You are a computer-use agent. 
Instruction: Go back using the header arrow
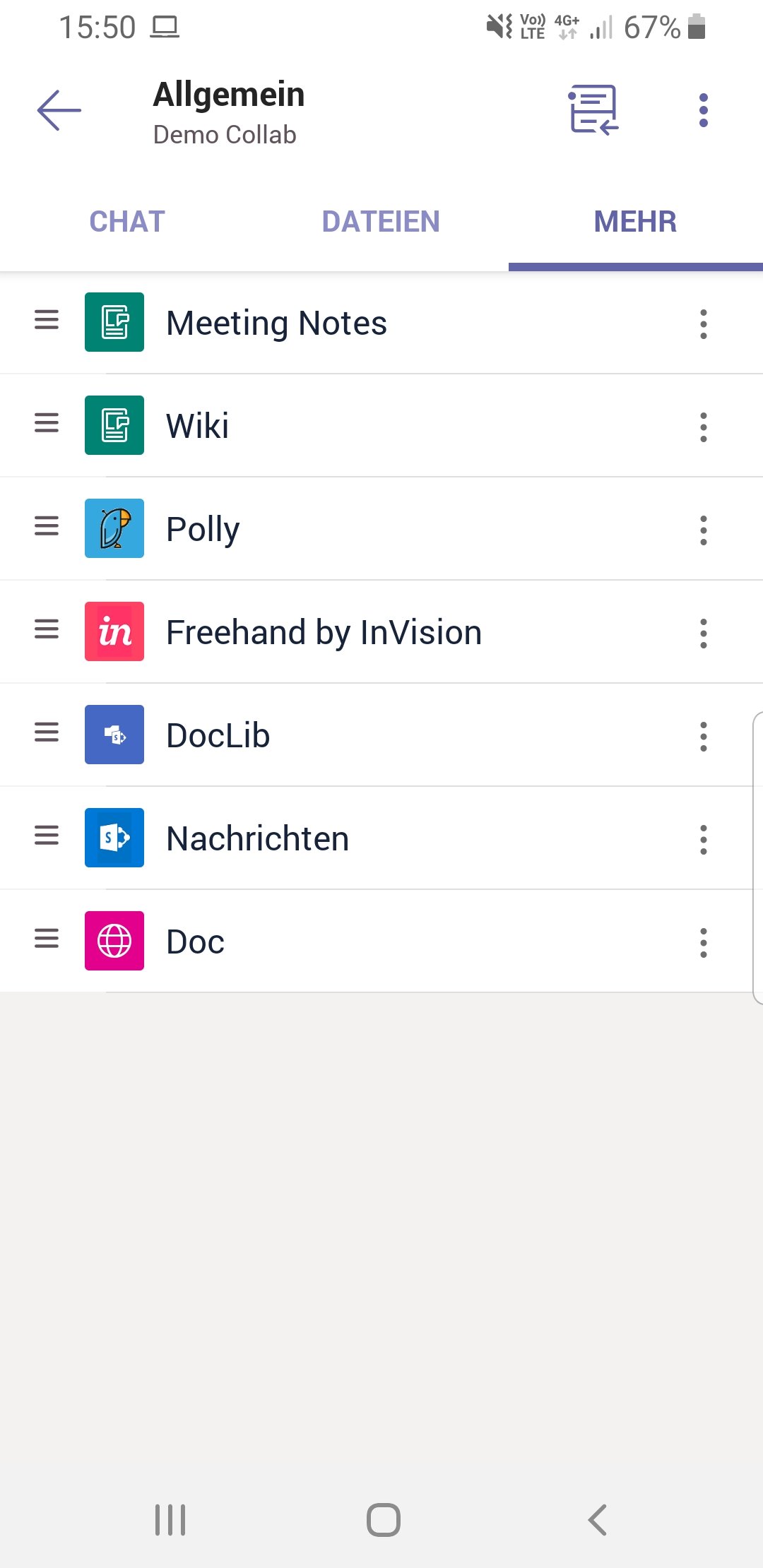[x=59, y=110]
